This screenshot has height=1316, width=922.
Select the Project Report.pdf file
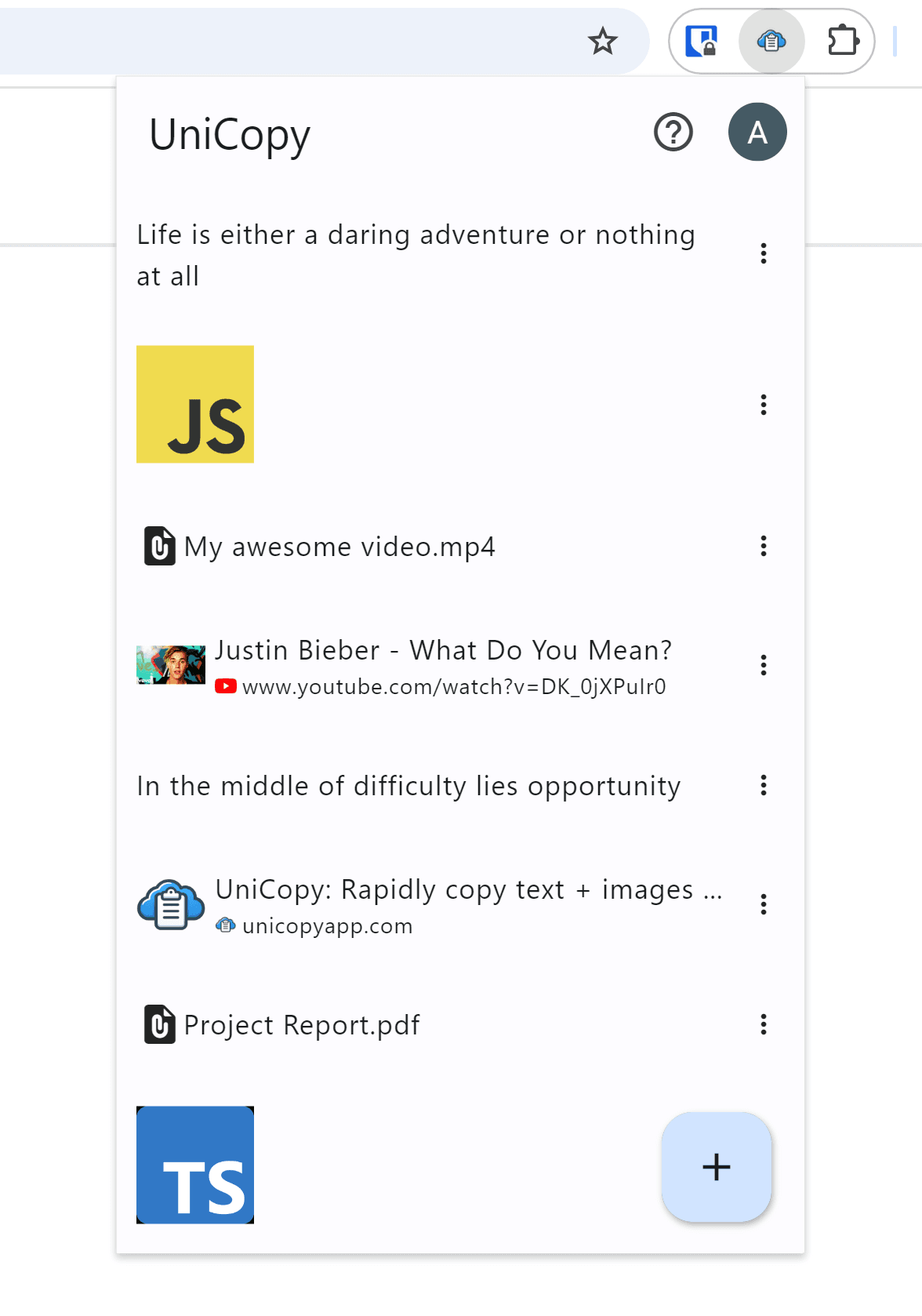(x=301, y=1025)
